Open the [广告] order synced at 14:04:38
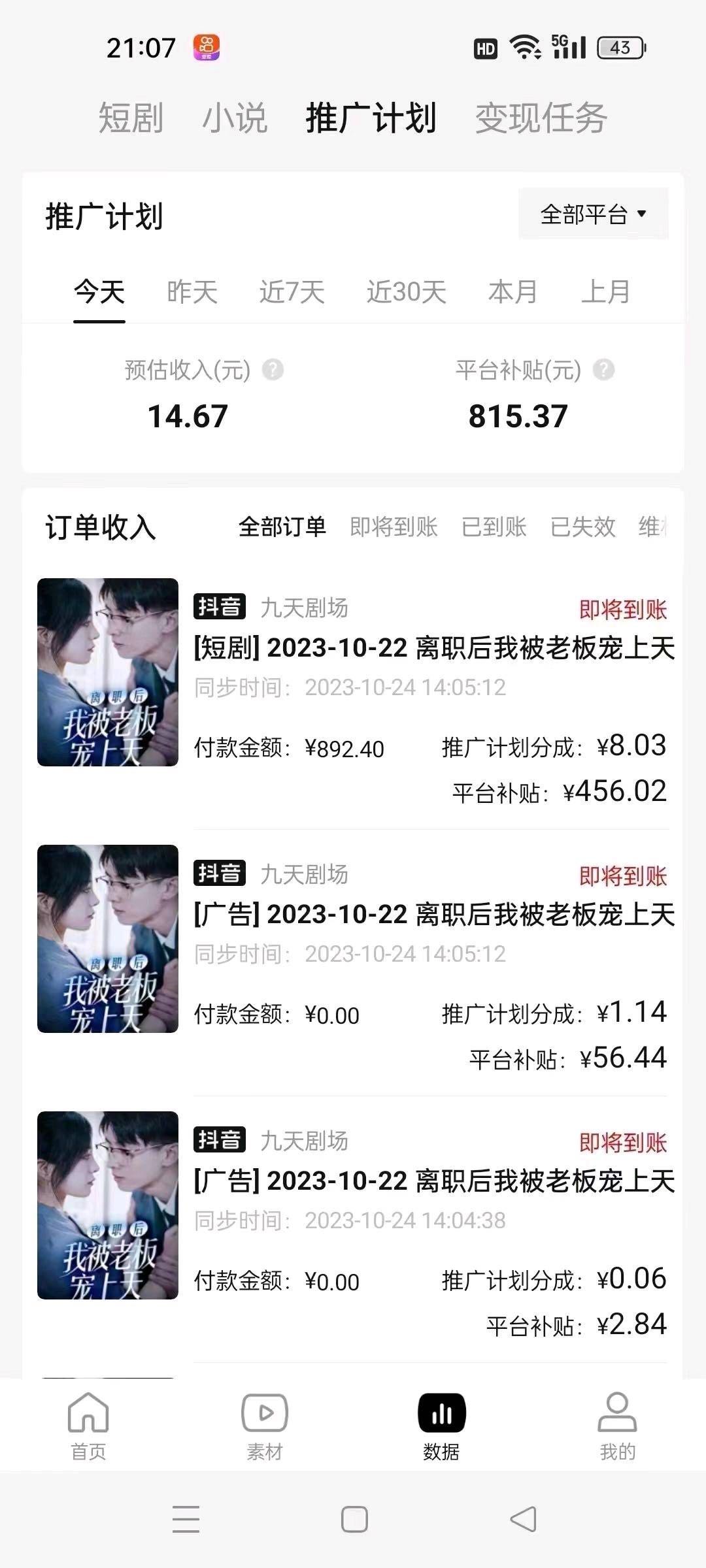The width and height of the screenshot is (706, 1568). pyautogui.click(x=434, y=1181)
